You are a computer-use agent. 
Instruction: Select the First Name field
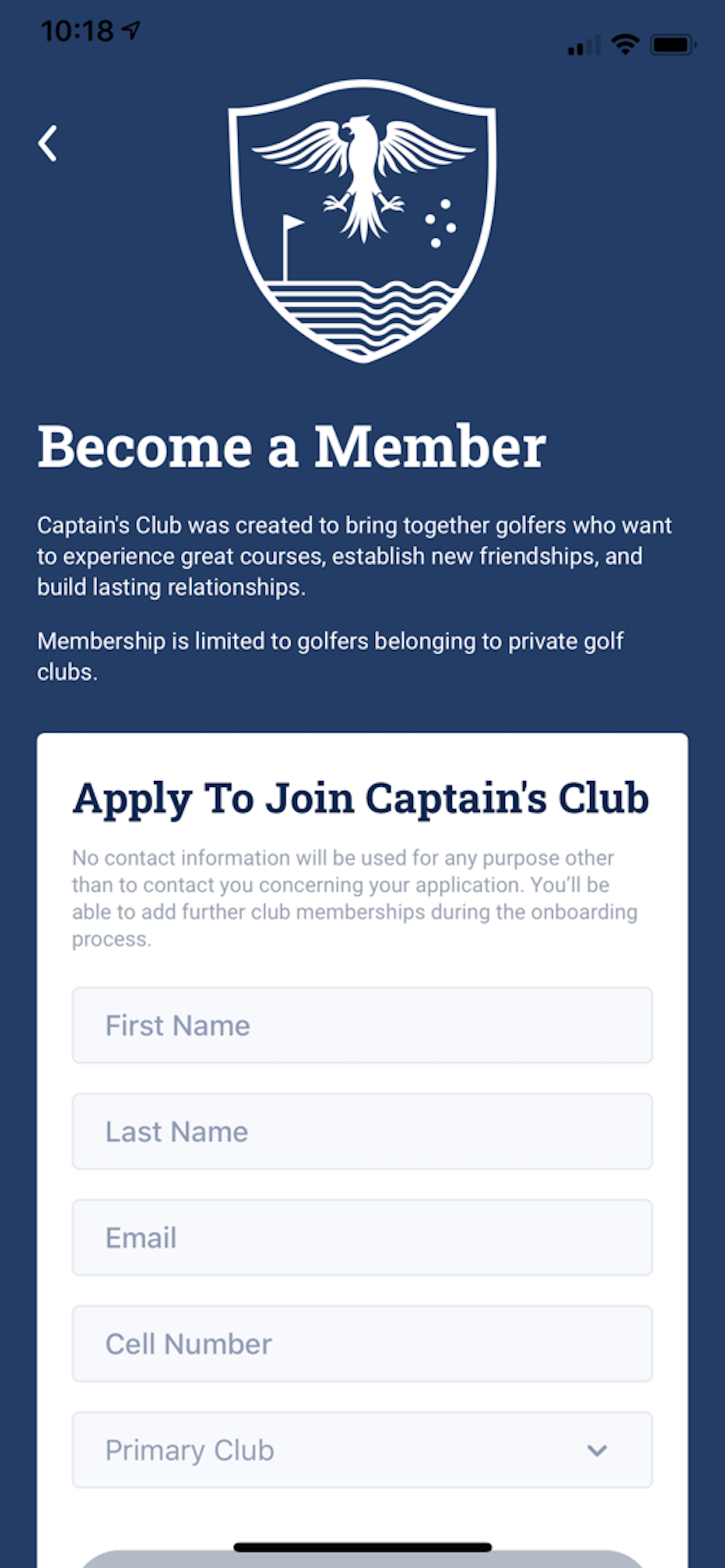tap(362, 1026)
